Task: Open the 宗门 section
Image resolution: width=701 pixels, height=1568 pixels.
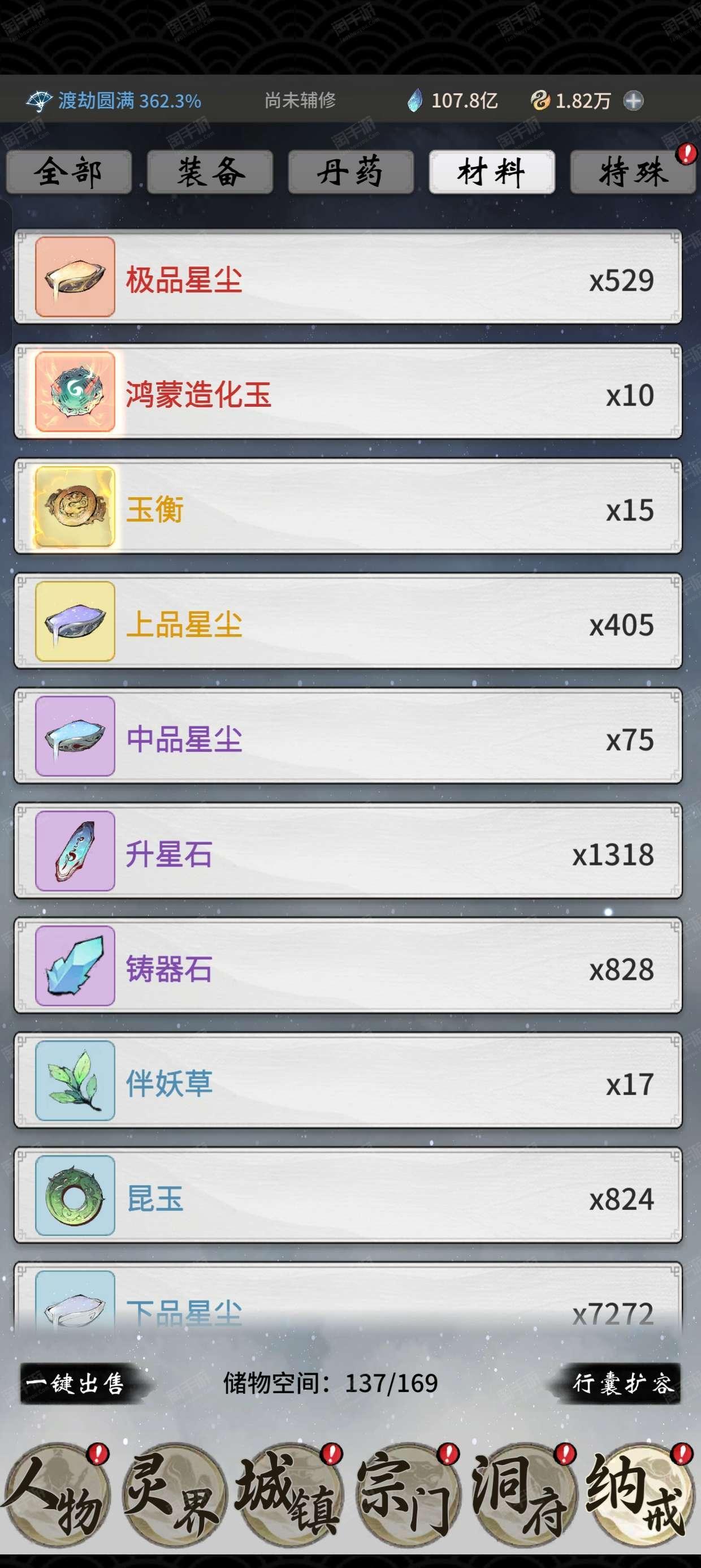Action: click(406, 1495)
